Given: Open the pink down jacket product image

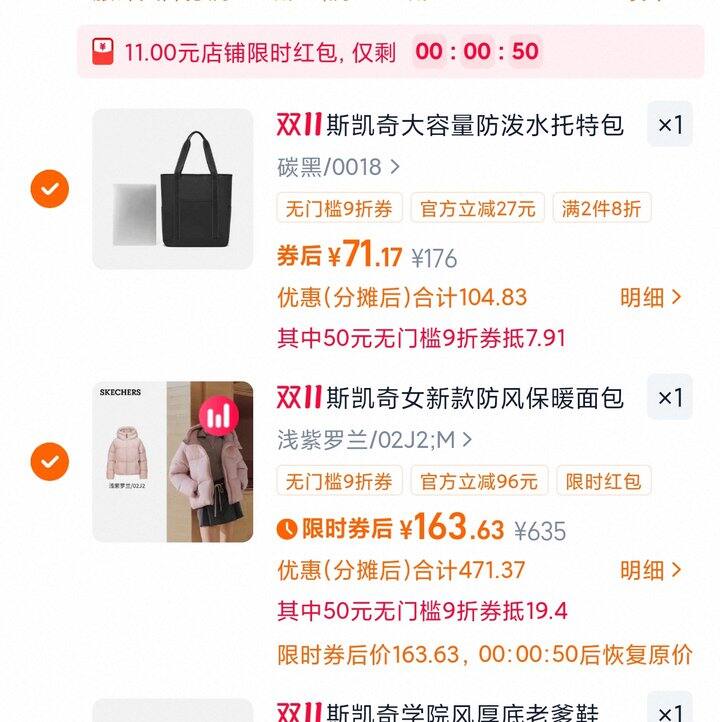Looking at the screenshot, I should coord(173,461).
